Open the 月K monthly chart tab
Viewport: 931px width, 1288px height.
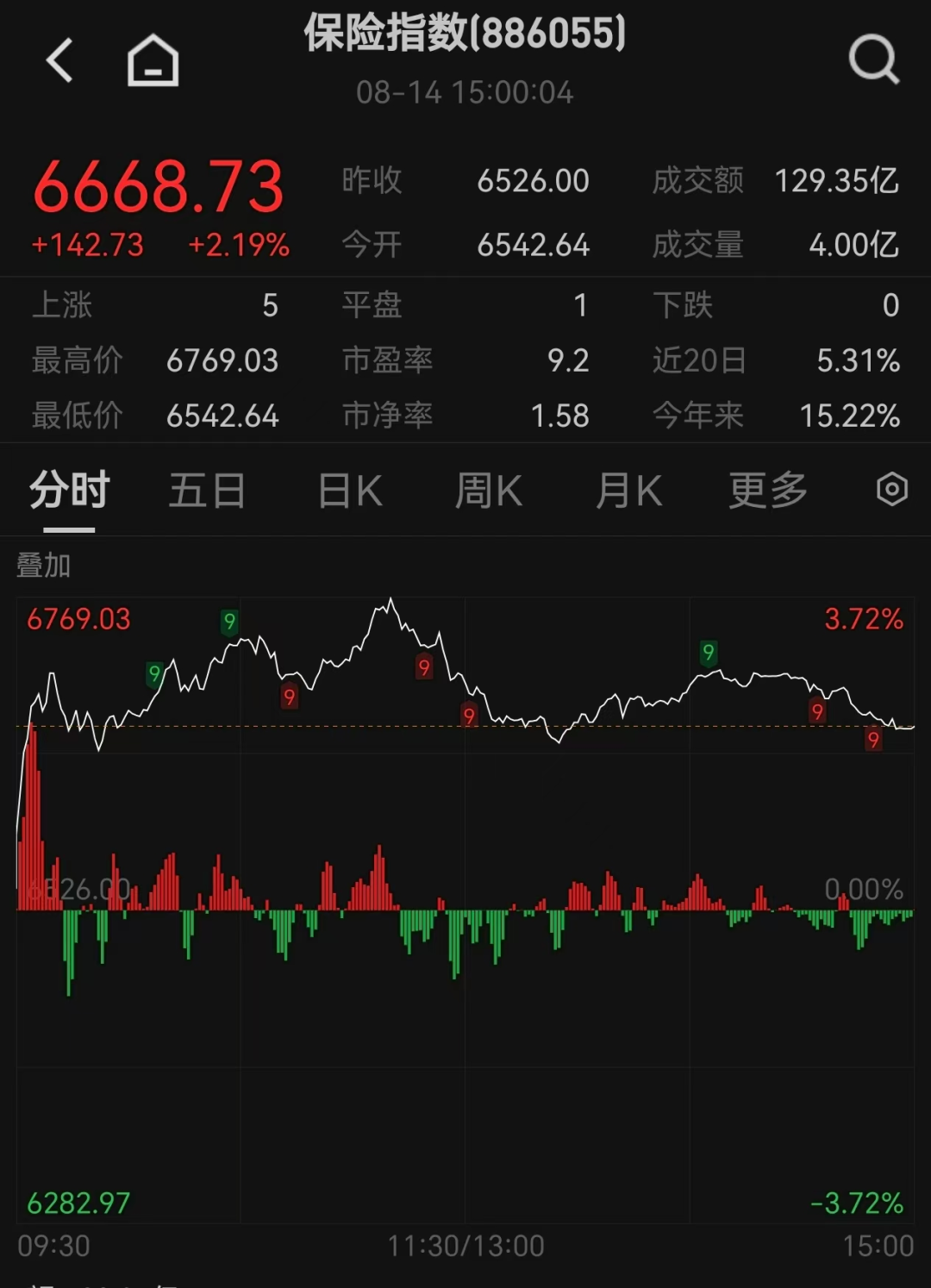(x=628, y=489)
